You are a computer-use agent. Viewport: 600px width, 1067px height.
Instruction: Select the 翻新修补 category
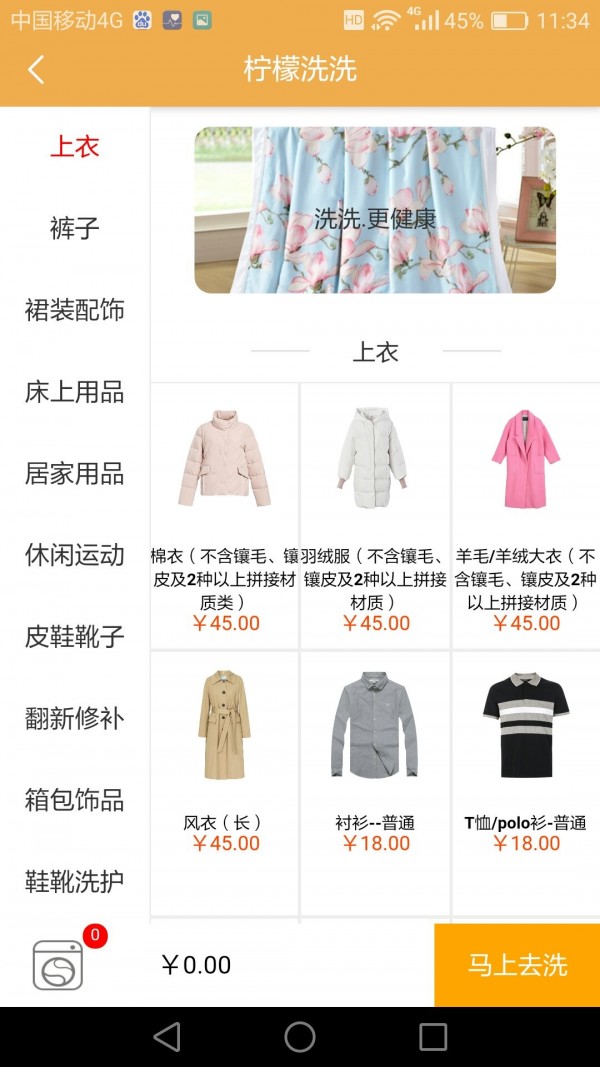(75, 718)
